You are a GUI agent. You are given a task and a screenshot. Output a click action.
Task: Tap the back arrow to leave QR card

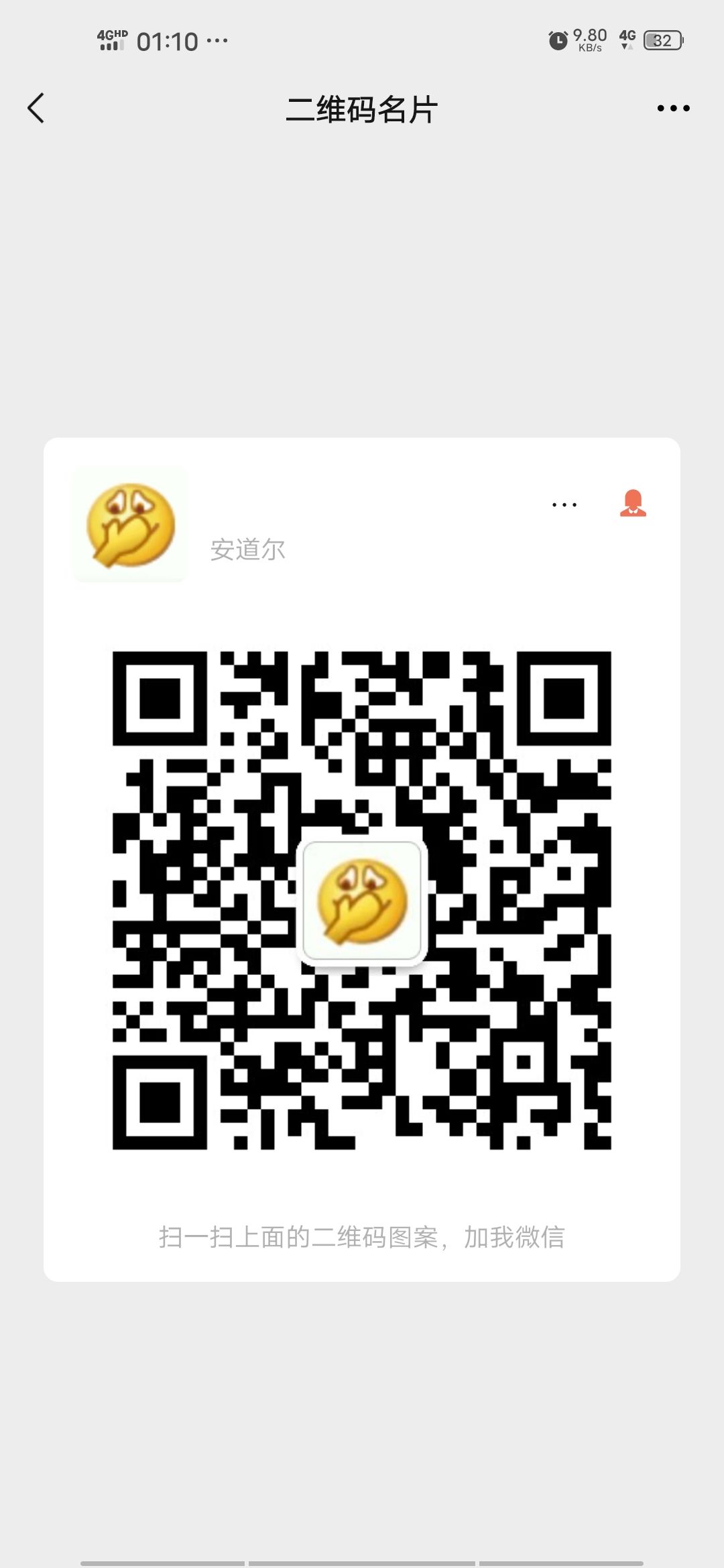pos(37,107)
